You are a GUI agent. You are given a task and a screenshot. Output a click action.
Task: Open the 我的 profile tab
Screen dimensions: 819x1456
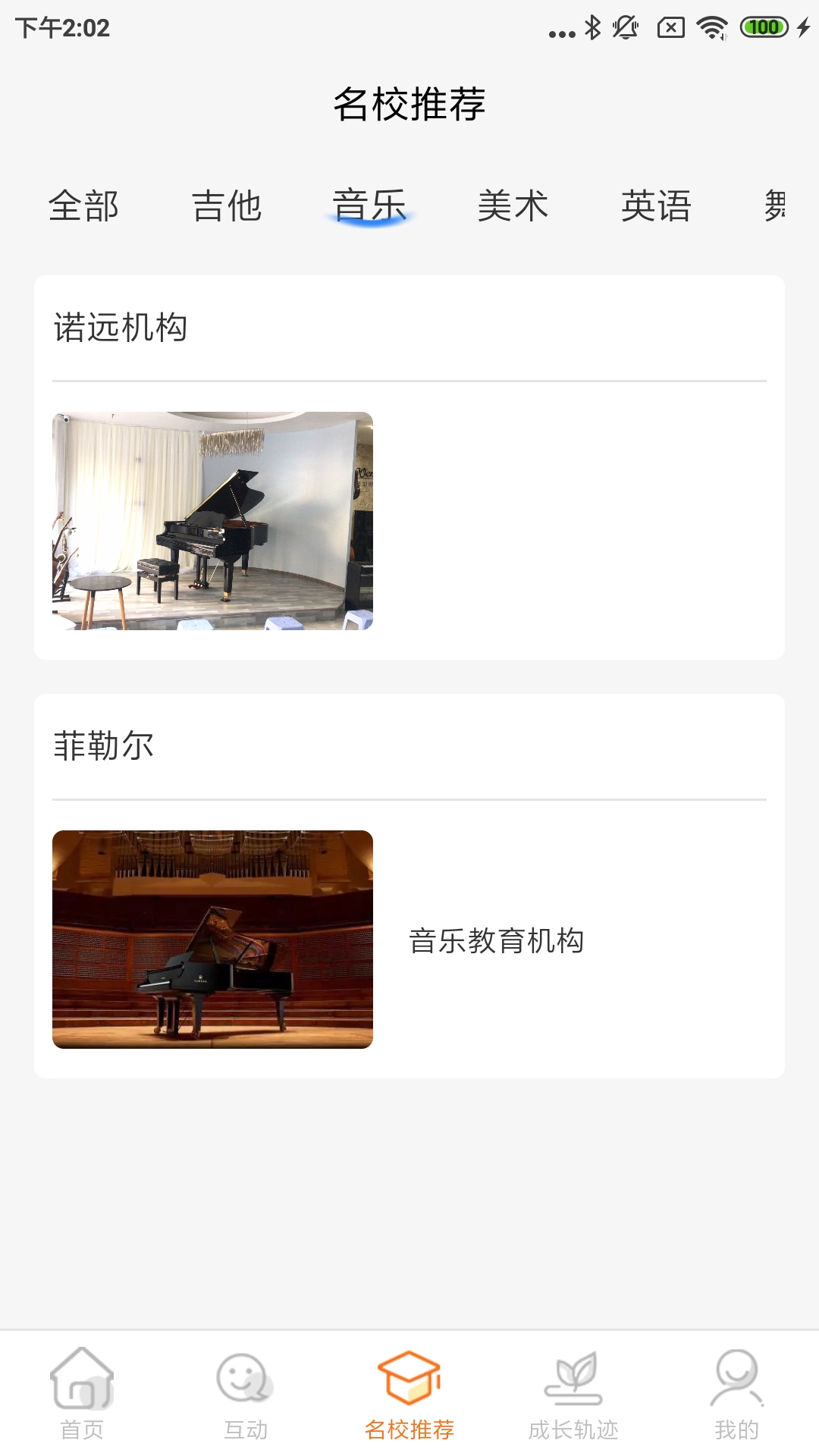(x=737, y=1394)
